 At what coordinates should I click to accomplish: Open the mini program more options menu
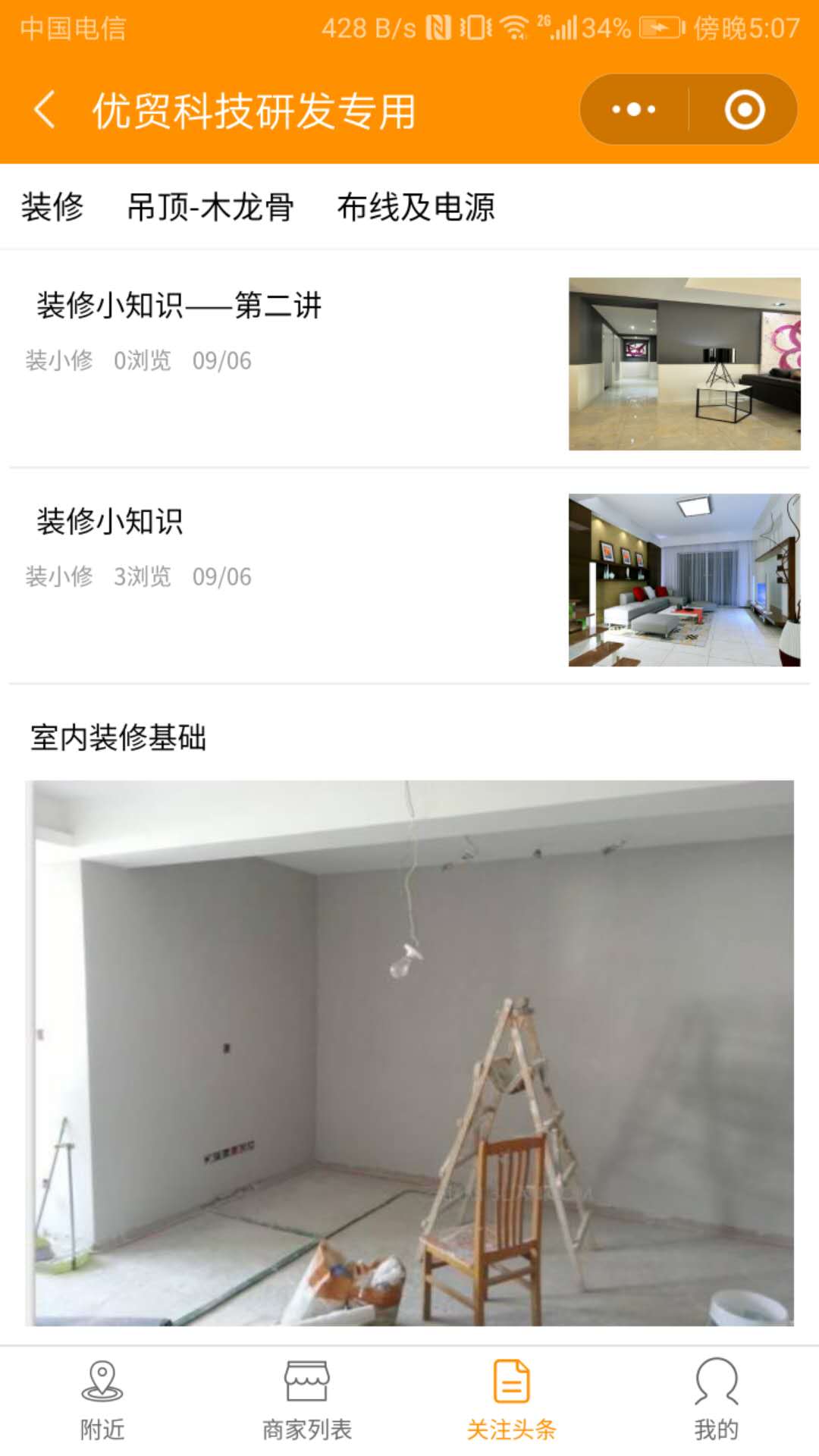(634, 110)
